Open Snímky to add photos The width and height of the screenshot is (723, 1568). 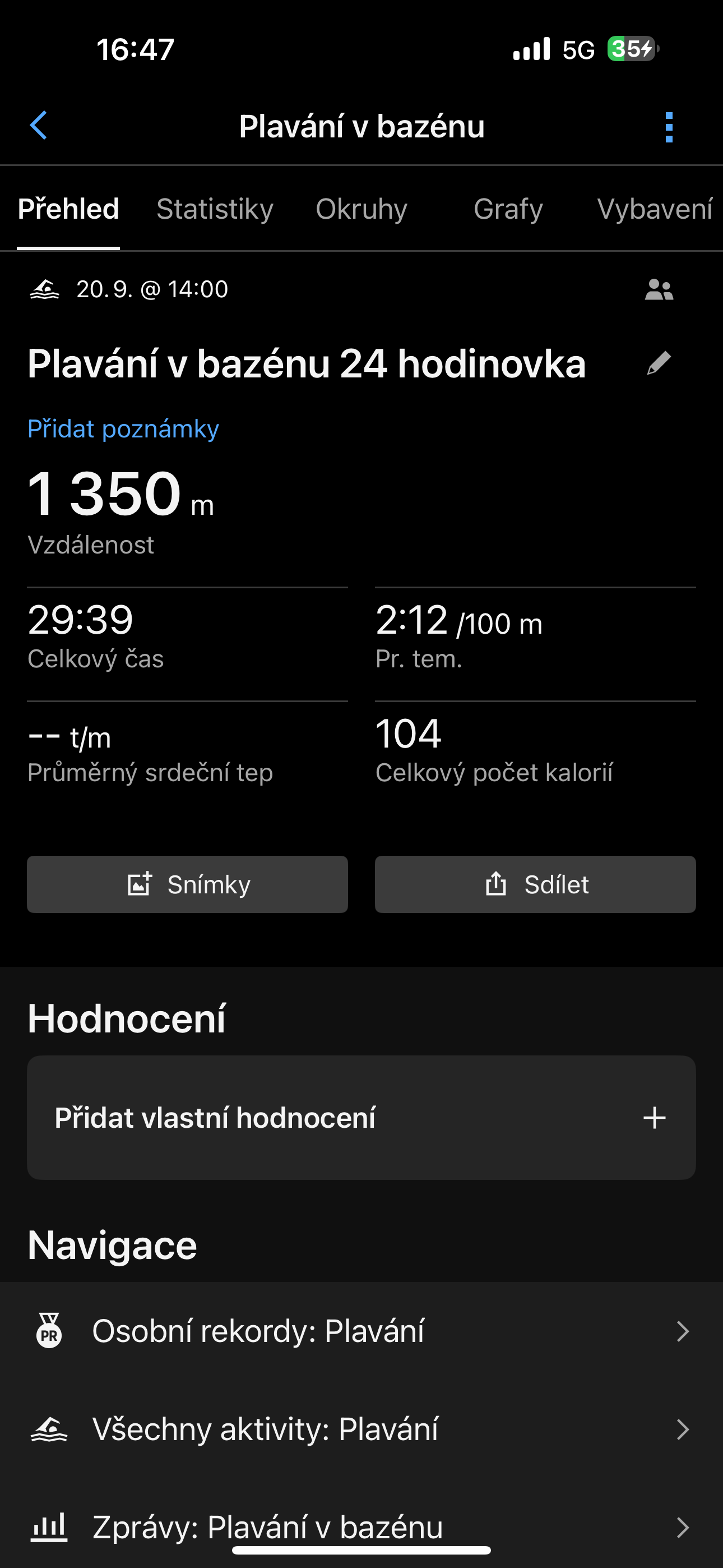point(187,884)
